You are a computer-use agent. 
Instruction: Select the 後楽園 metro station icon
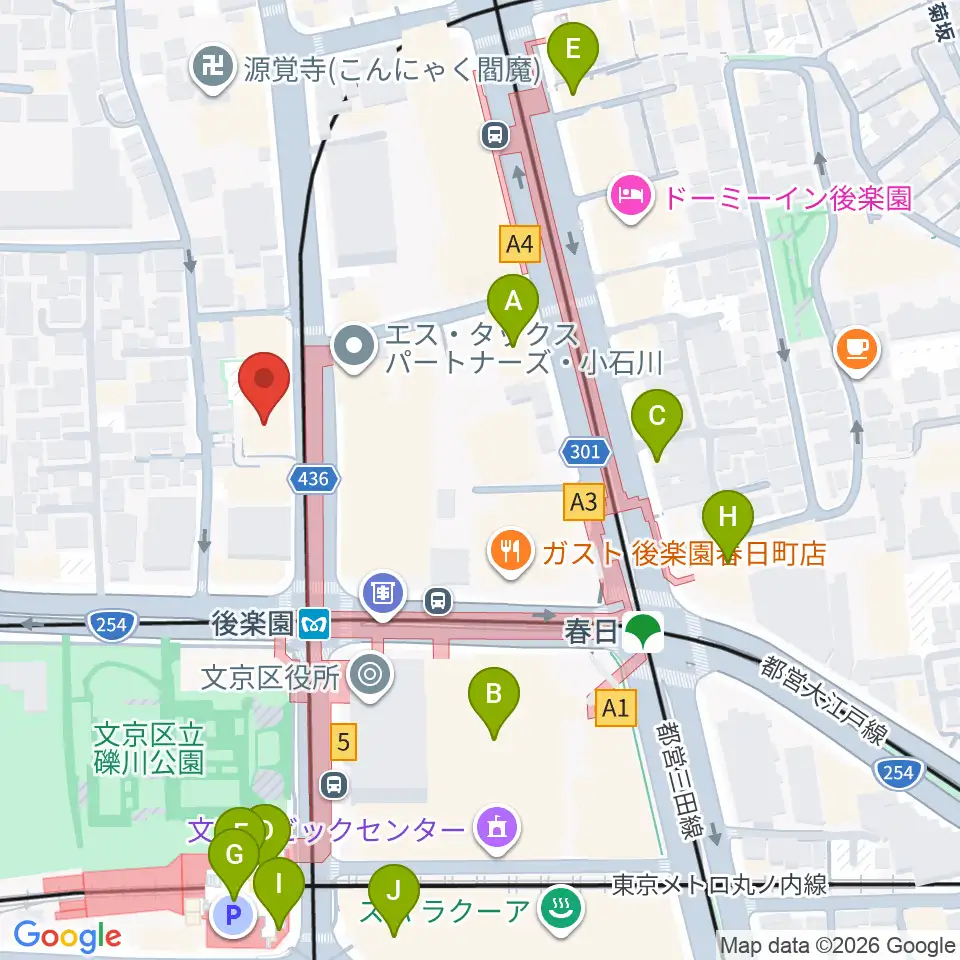(314, 624)
